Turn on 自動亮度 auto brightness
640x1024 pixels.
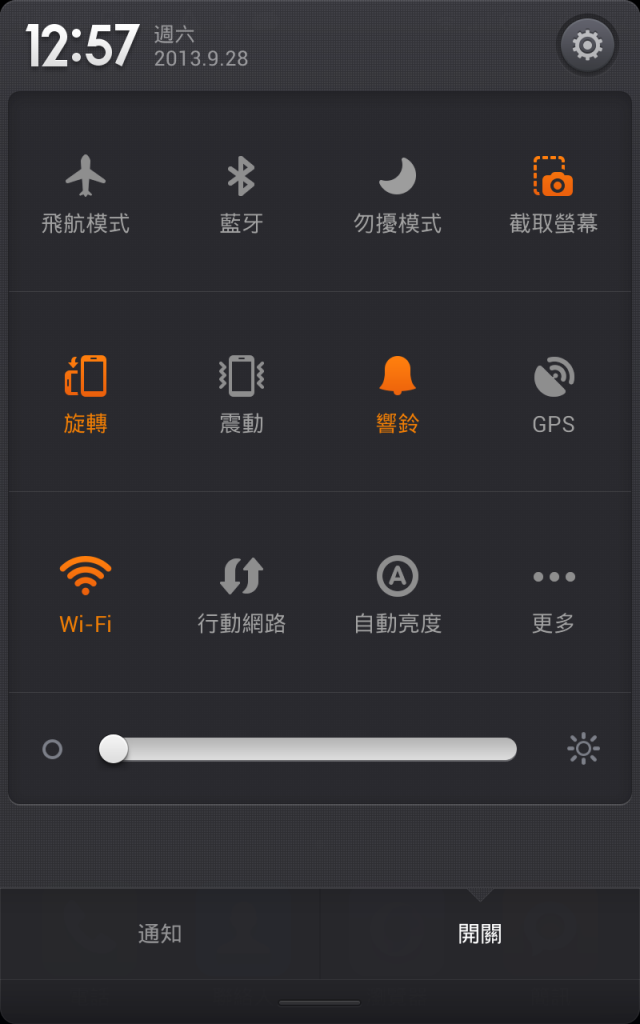click(x=397, y=594)
